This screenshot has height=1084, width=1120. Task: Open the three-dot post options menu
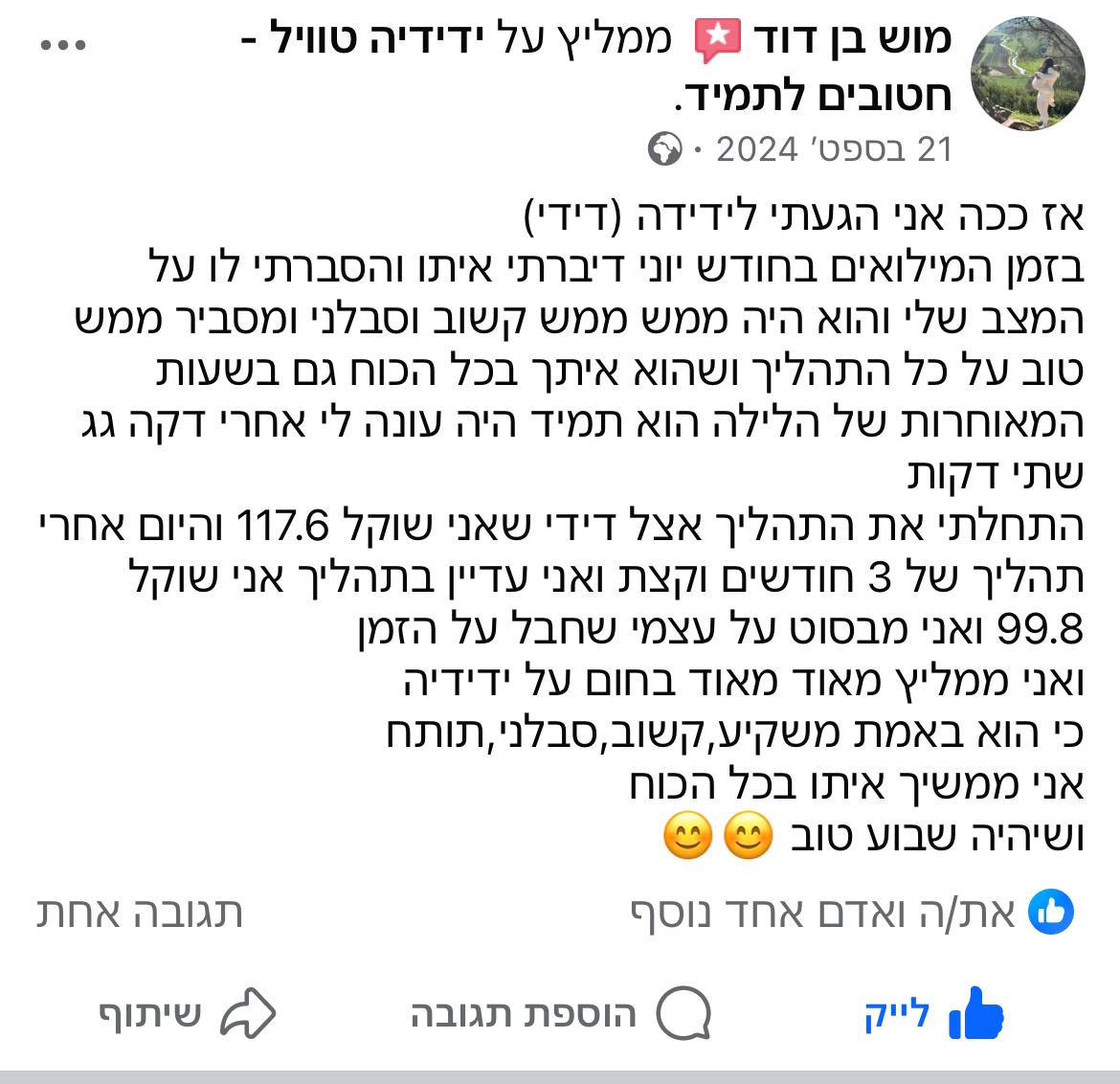pyautogui.click(x=63, y=44)
